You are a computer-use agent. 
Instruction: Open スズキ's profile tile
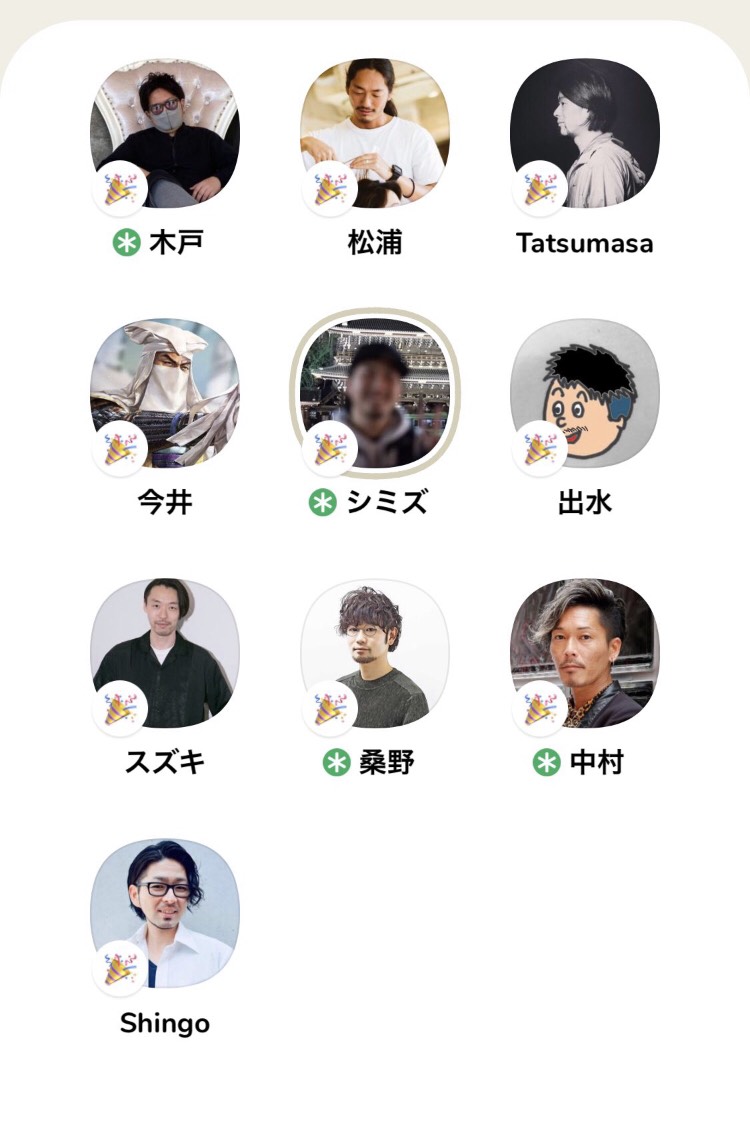click(x=165, y=653)
